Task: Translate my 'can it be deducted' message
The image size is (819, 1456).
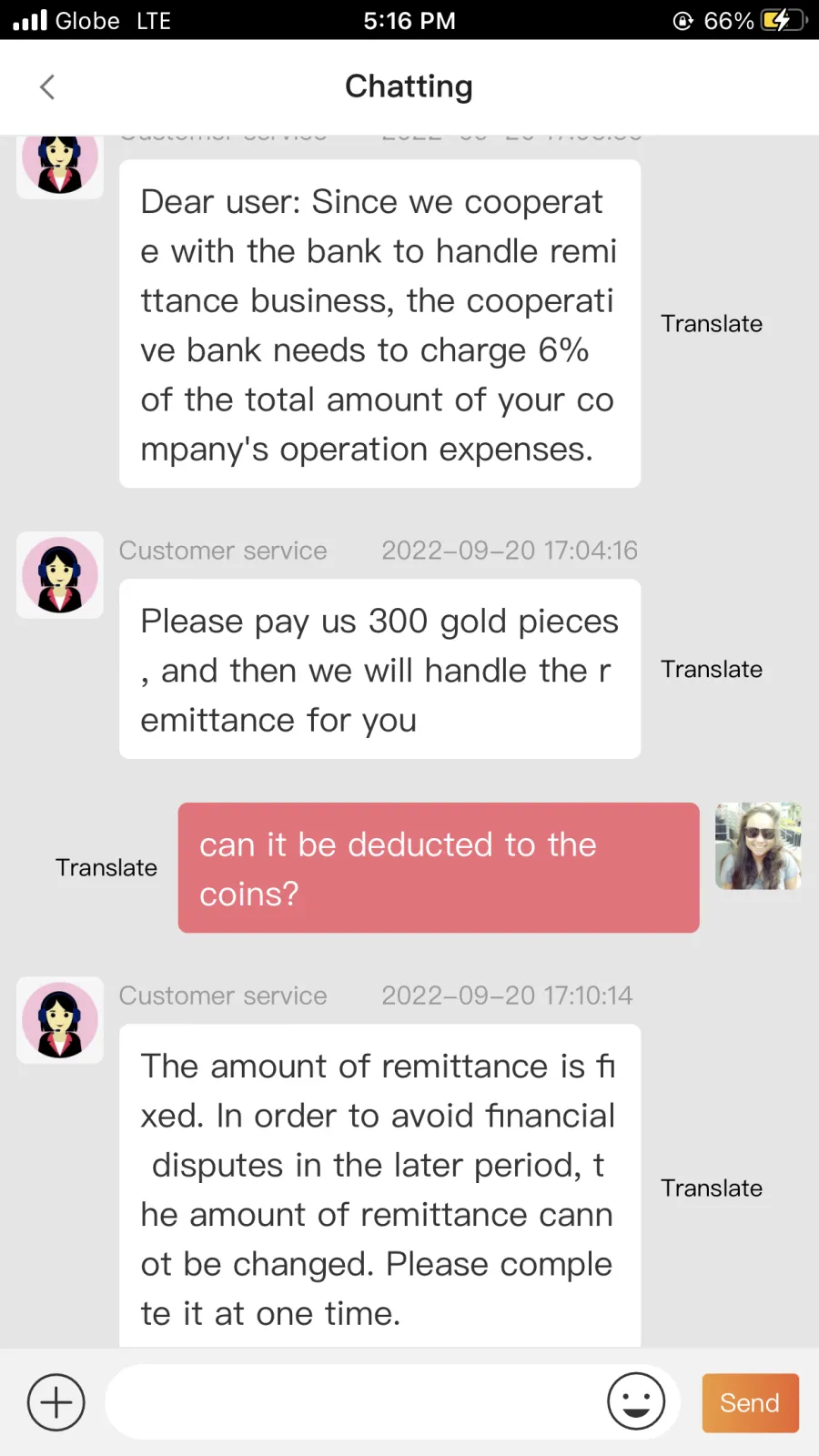Action: (106, 868)
